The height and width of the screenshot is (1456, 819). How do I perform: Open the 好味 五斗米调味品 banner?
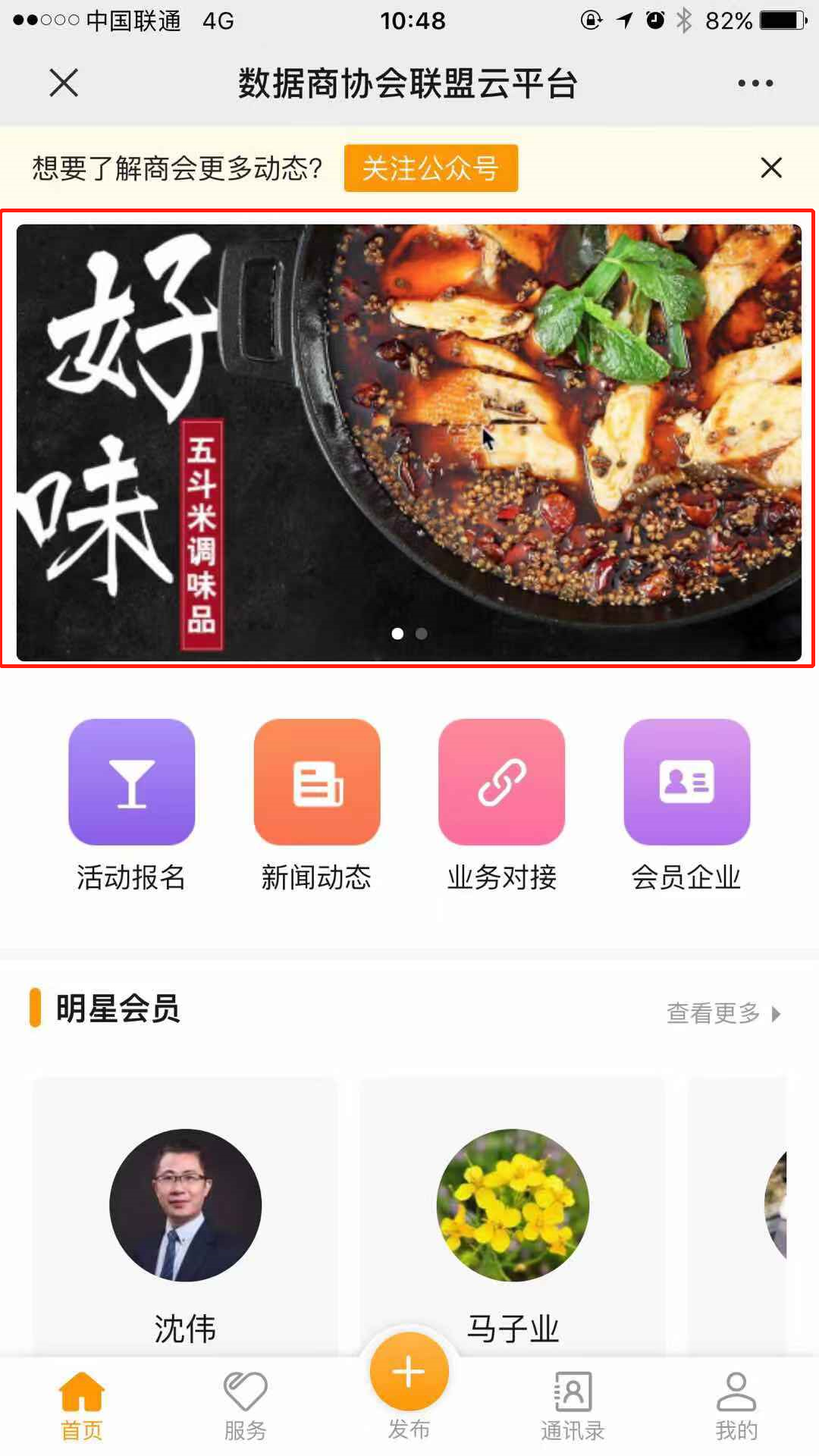[x=408, y=441]
